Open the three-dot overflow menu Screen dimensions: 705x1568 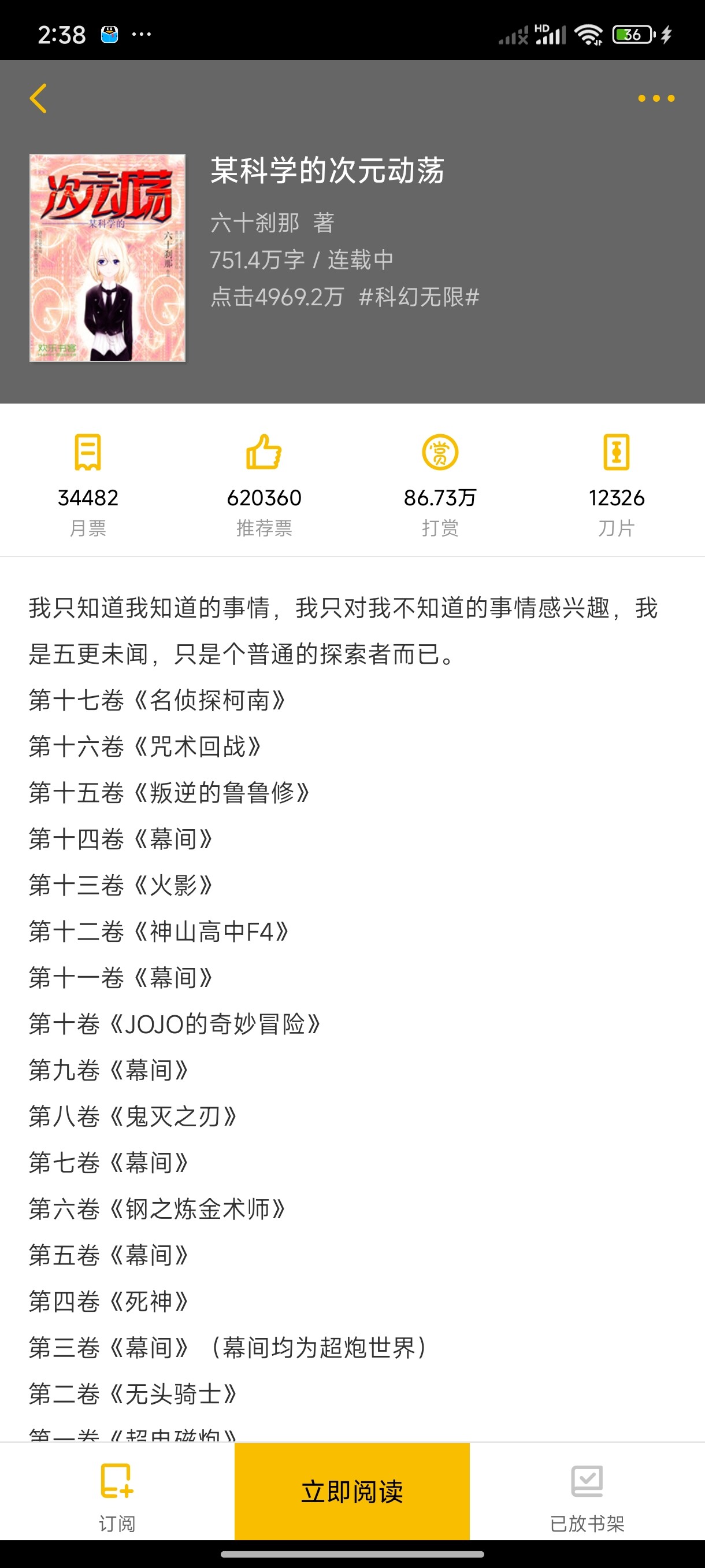[x=656, y=98]
